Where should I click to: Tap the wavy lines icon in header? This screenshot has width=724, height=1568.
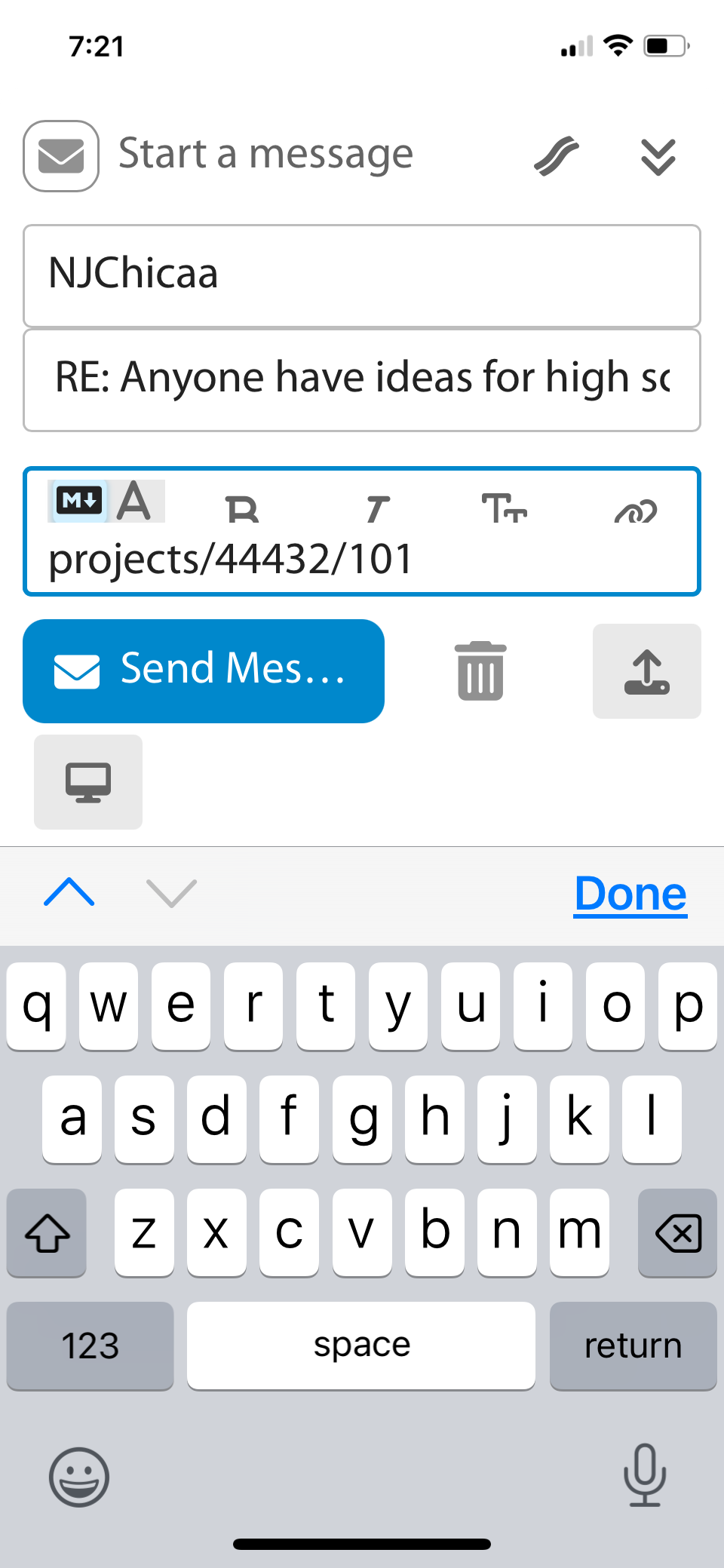click(x=557, y=156)
